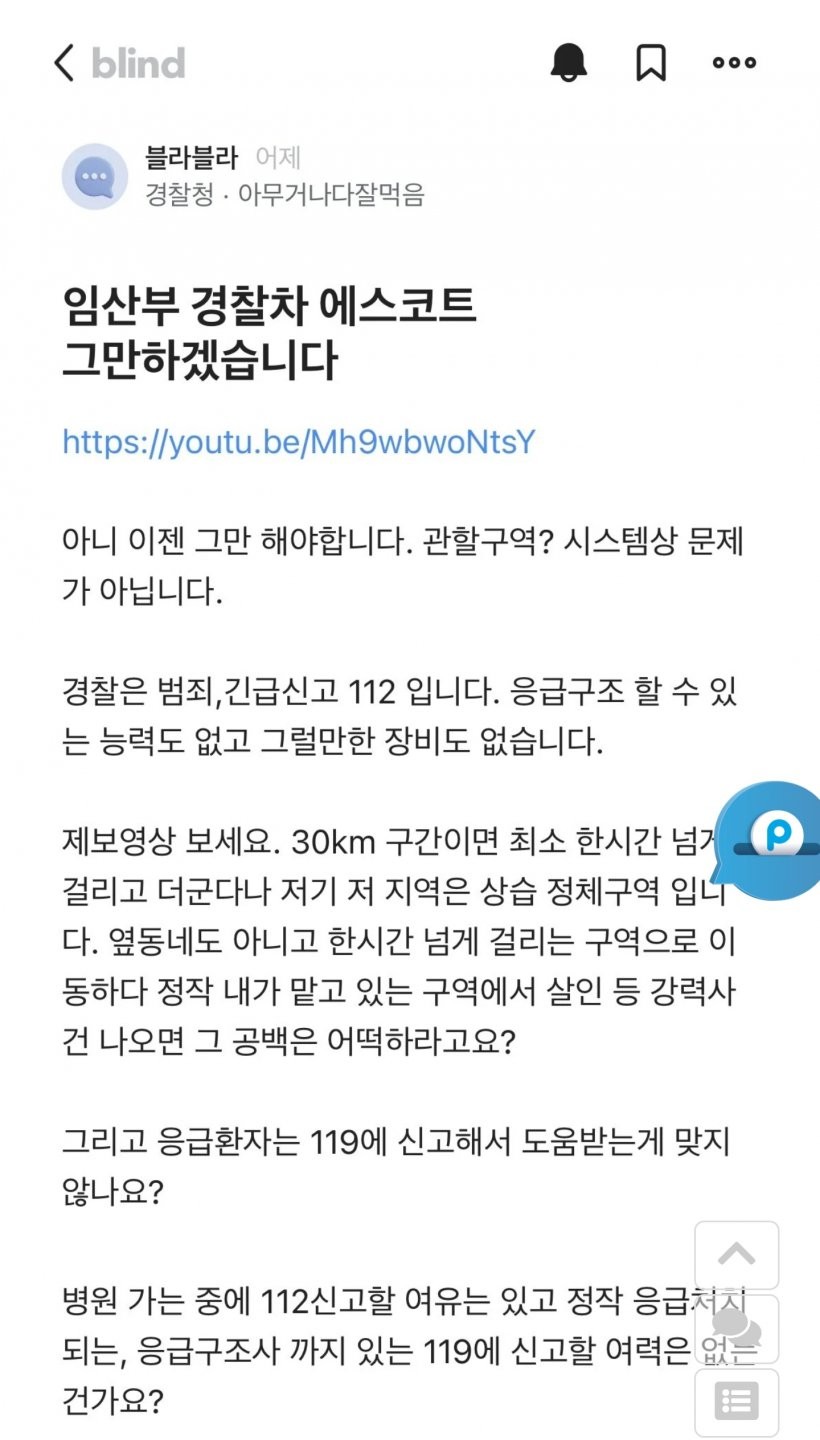
Task: Jump to top with the up-arrow button
Action: coord(736,1254)
